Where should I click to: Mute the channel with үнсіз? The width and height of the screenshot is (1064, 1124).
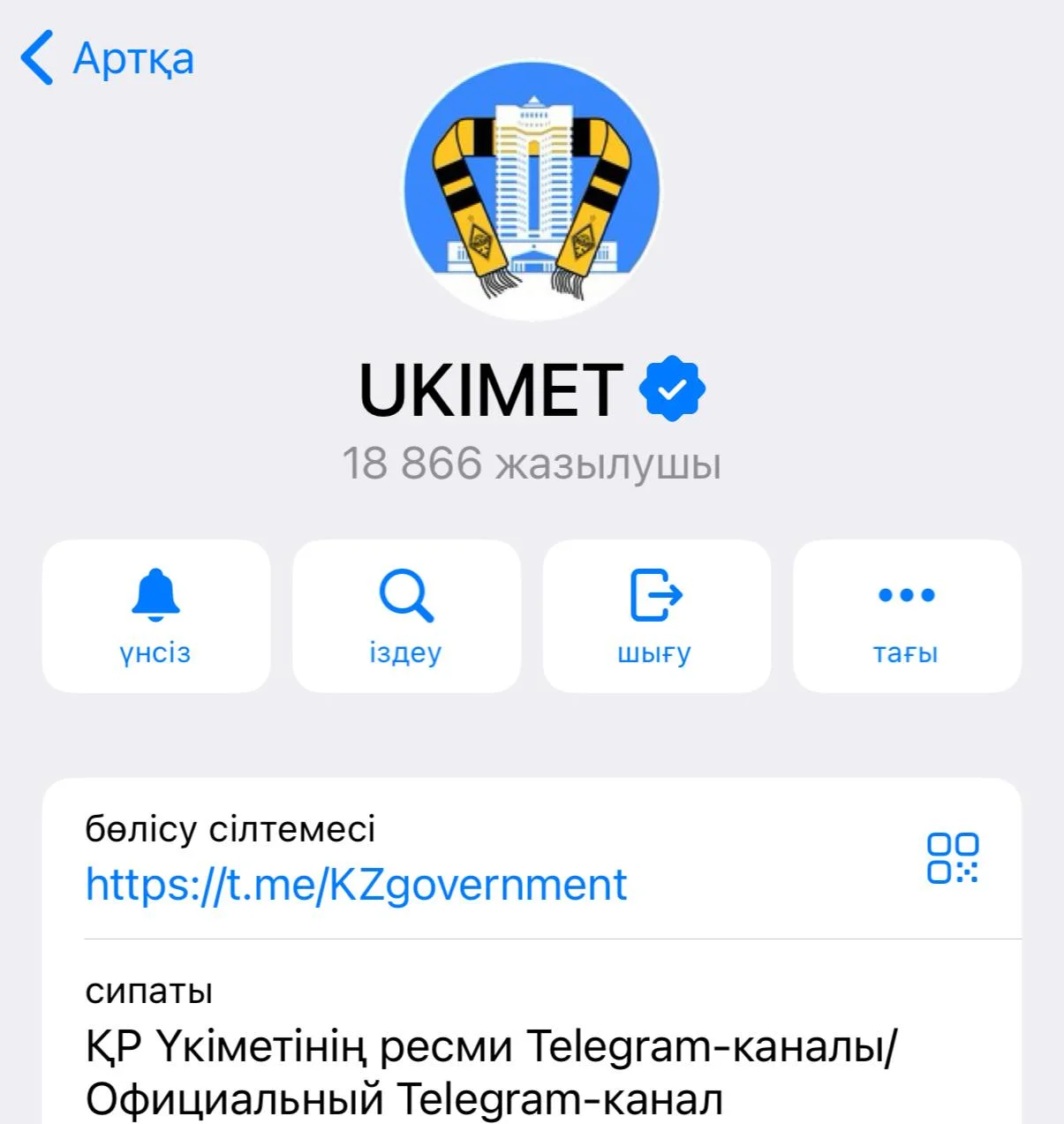[x=156, y=616]
